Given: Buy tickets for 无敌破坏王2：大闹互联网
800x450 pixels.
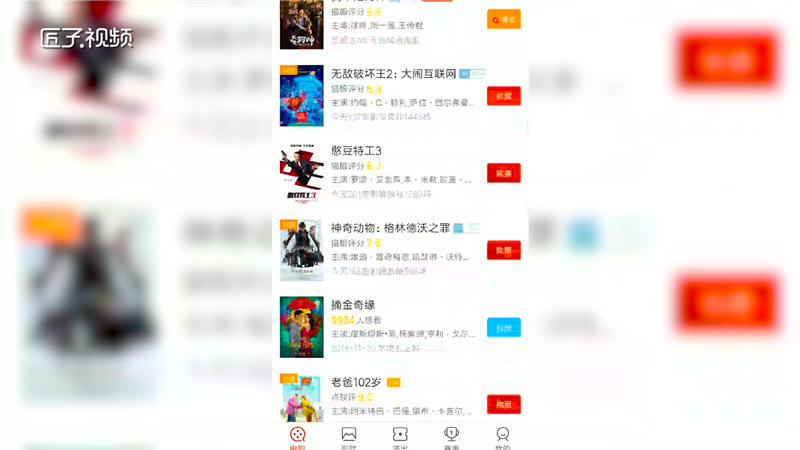Looking at the screenshot, I should click(503, 96).
